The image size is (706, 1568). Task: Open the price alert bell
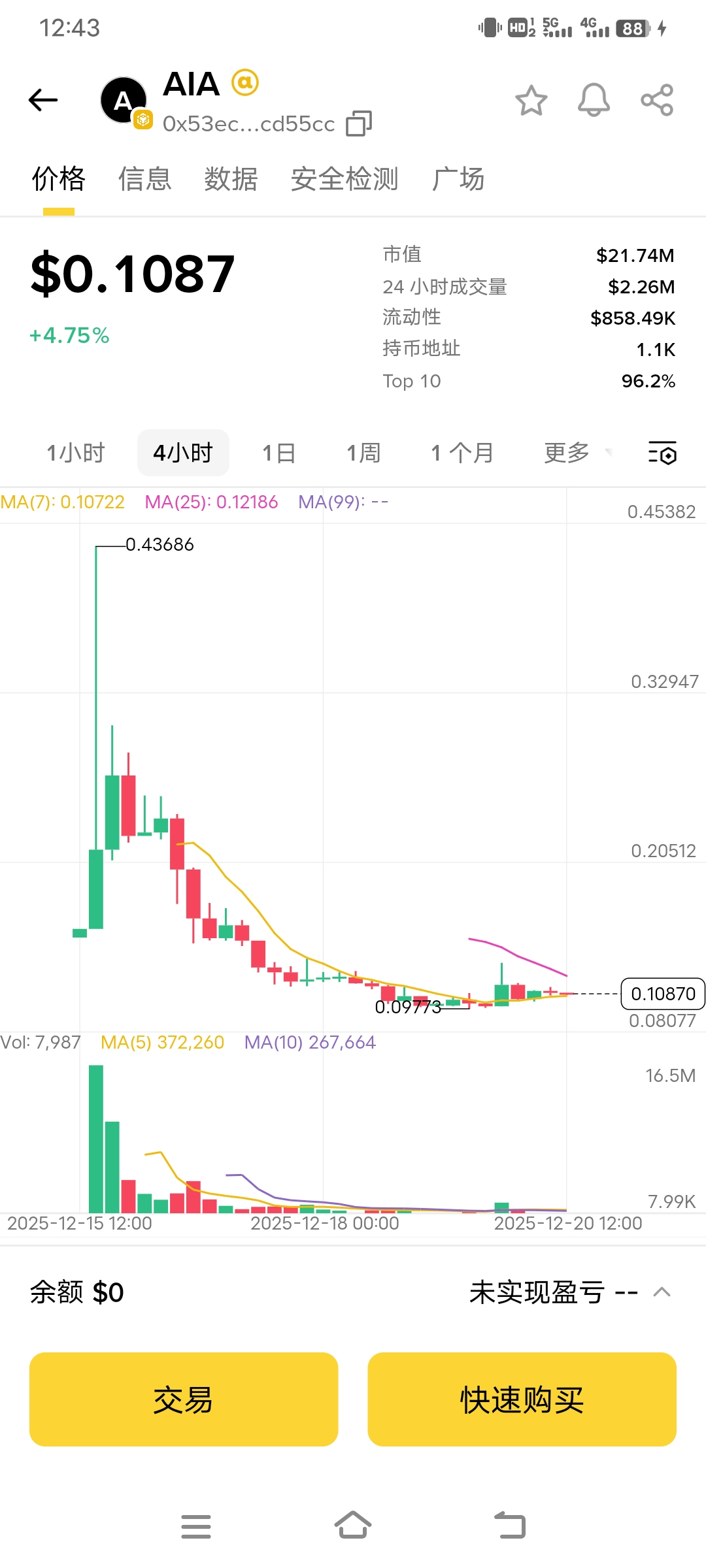click(x=594, y=101)
